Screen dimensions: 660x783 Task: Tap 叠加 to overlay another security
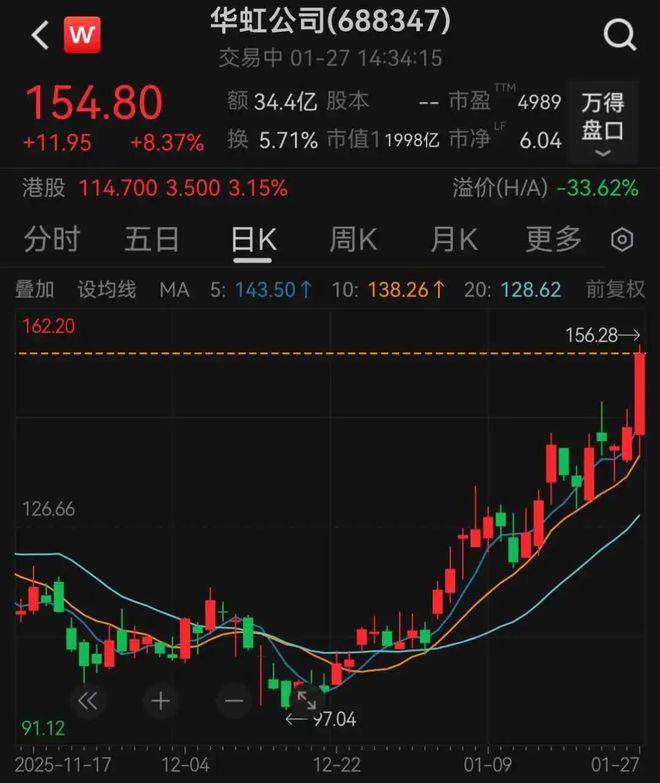tap(35, 290)
